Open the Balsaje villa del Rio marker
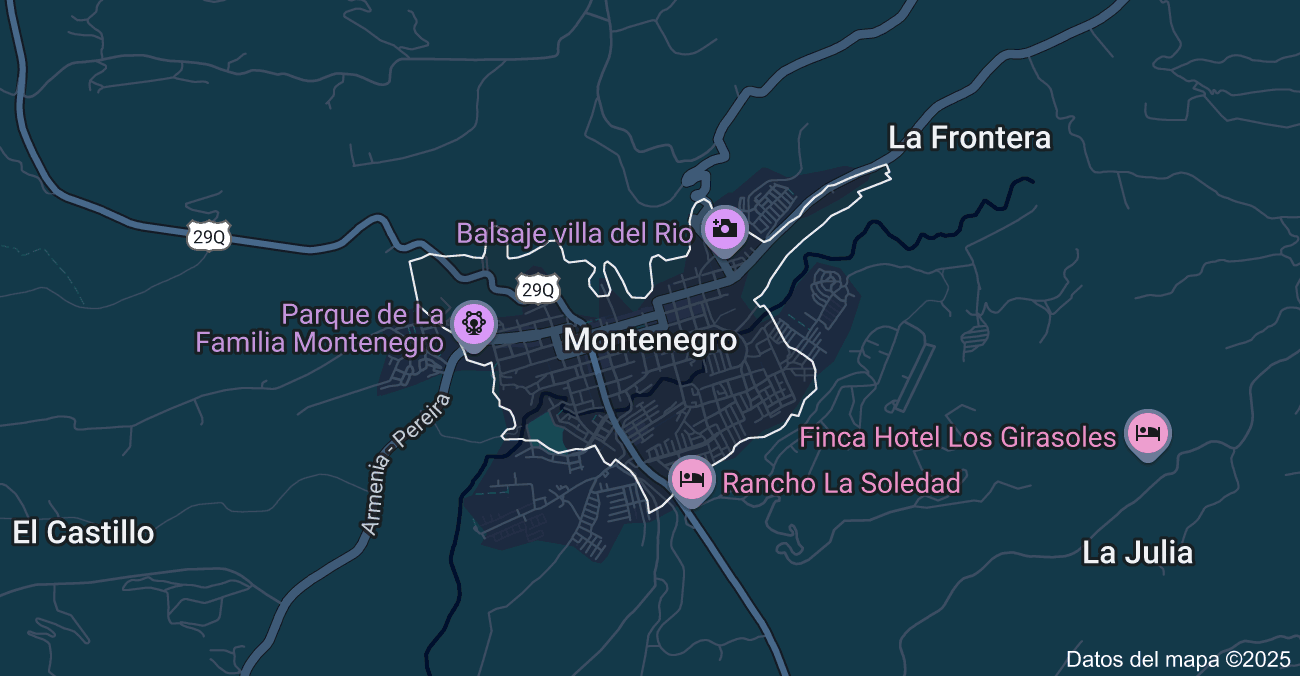 tap(724, 229)
